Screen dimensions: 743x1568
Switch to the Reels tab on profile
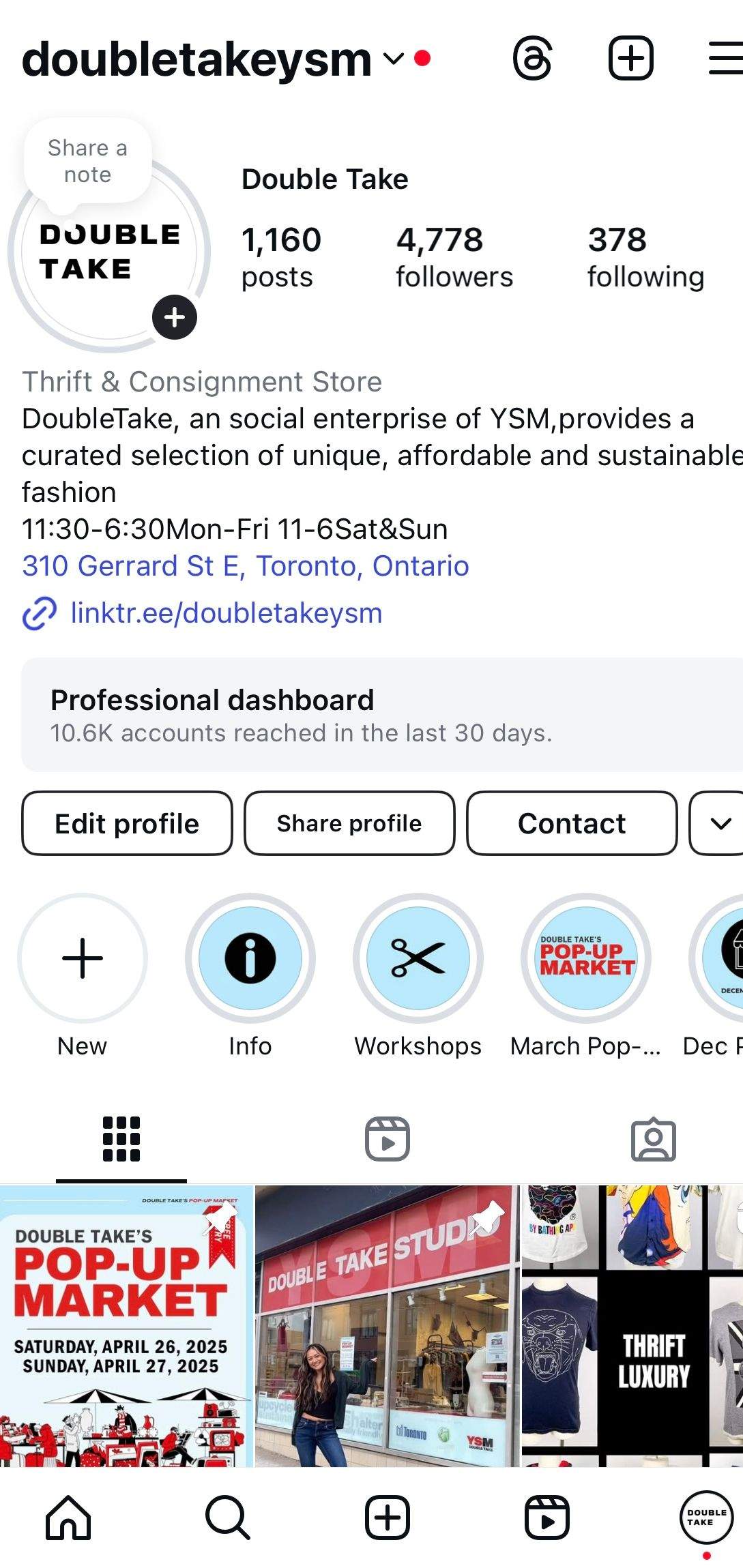point(387,1138)
